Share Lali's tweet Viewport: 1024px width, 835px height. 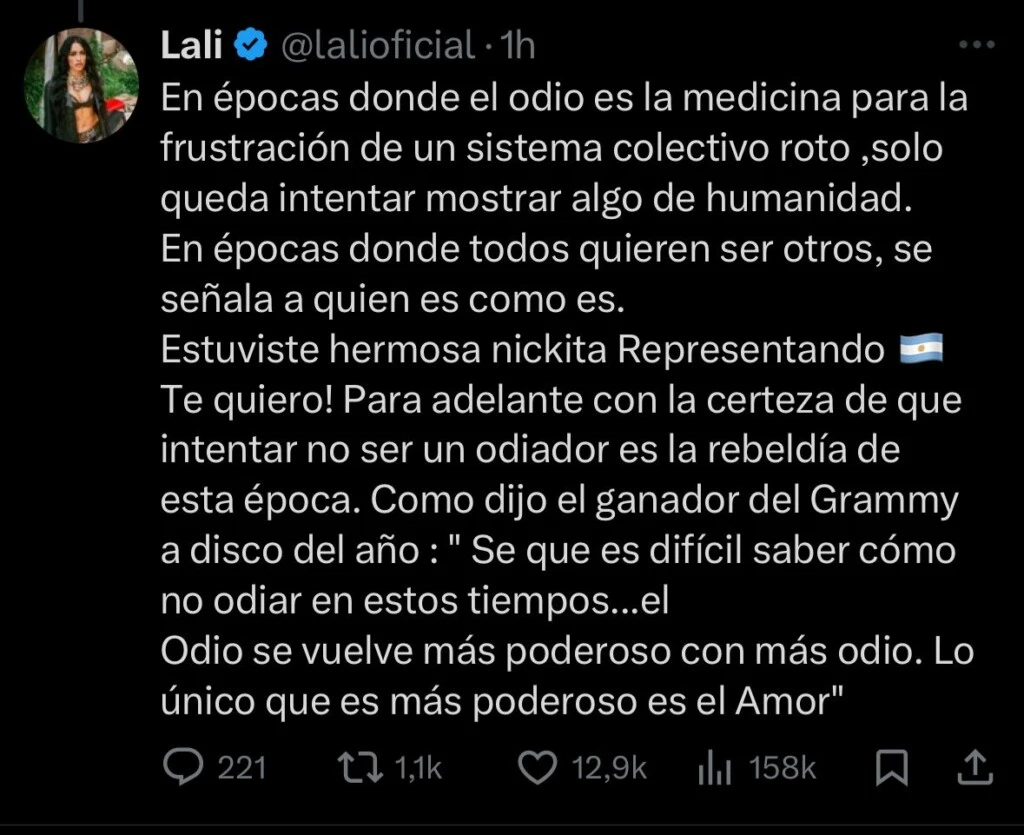[975, 767]
